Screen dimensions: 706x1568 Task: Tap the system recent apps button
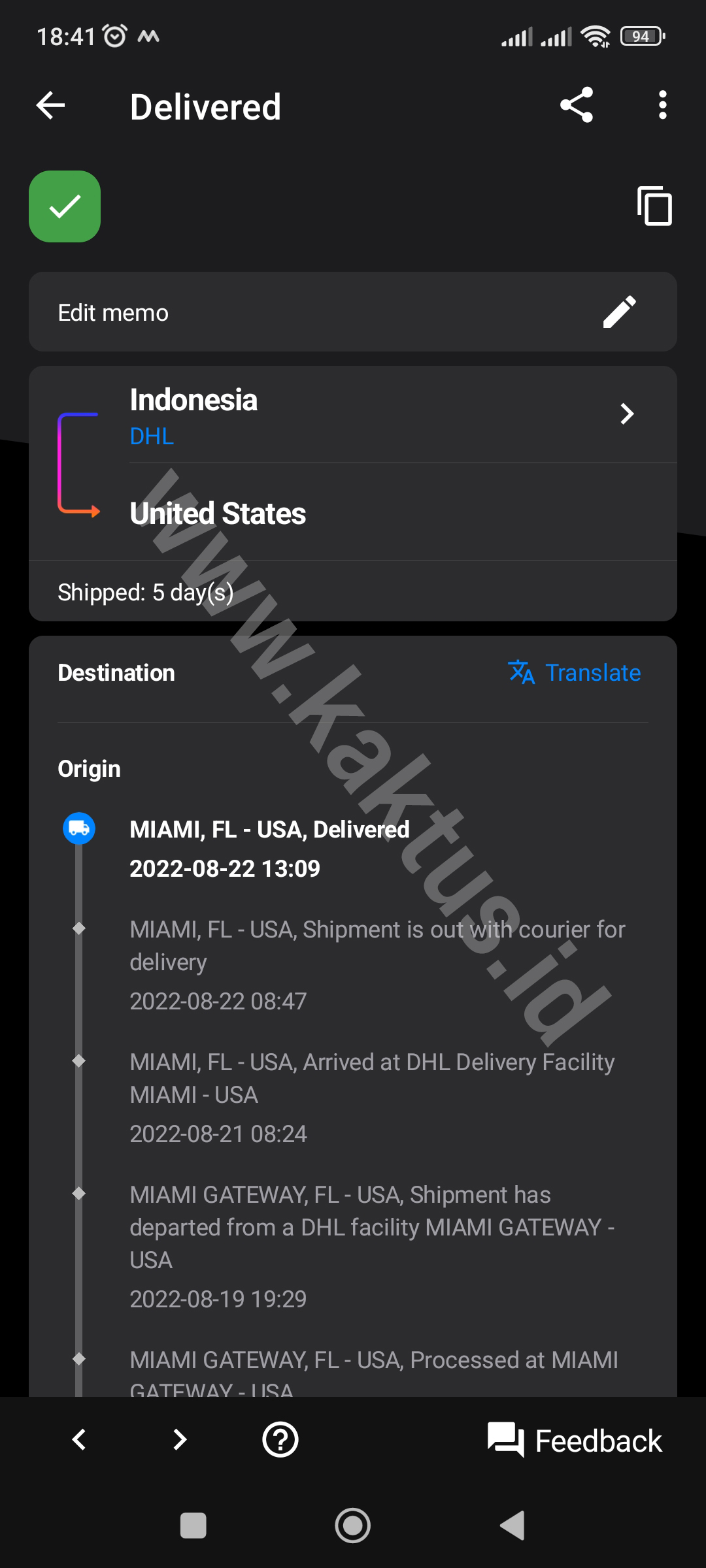193,1526
